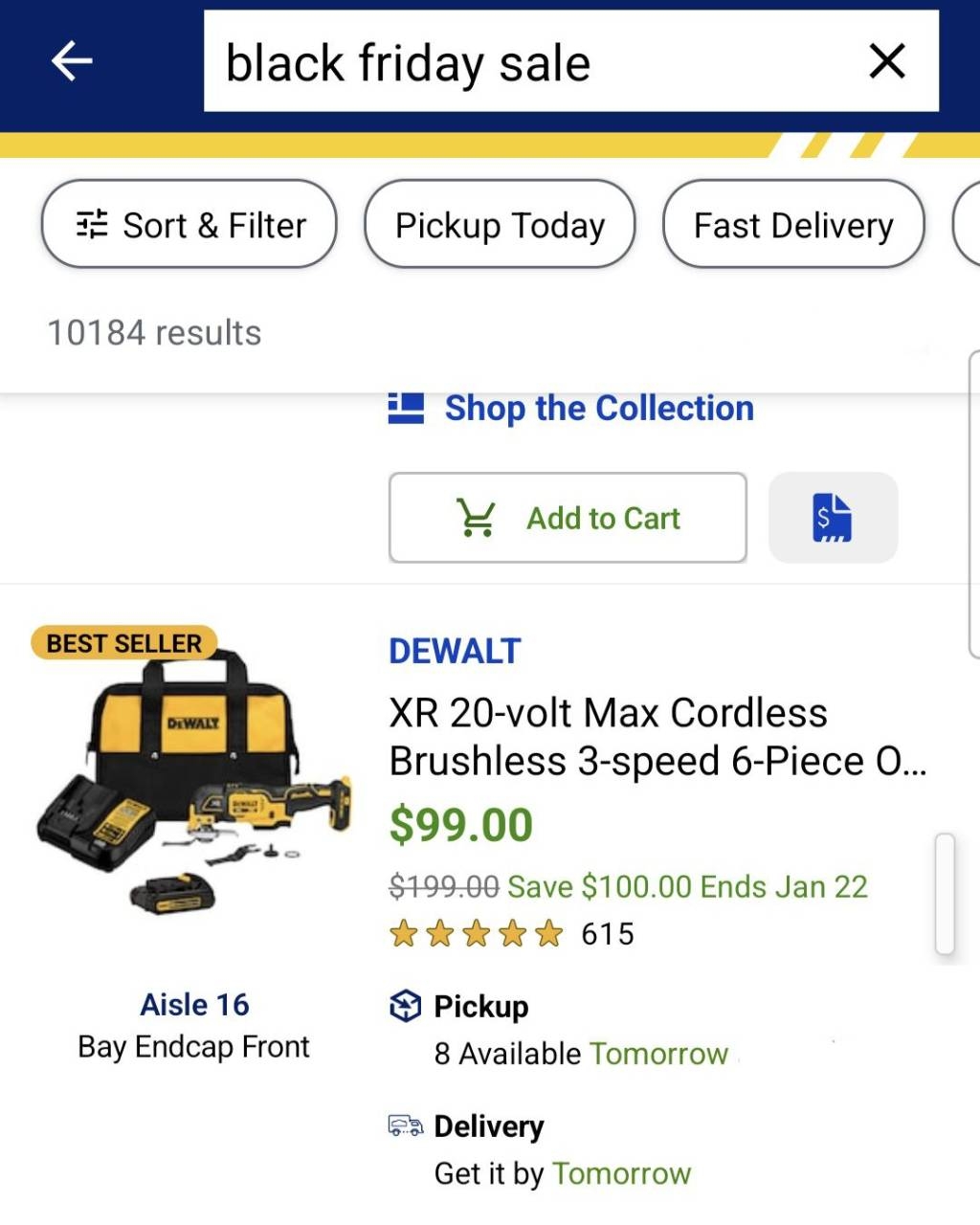Open the Shop the Collection link
The height and width of the screenshot is (1225, 980).
tap(598, 408)
